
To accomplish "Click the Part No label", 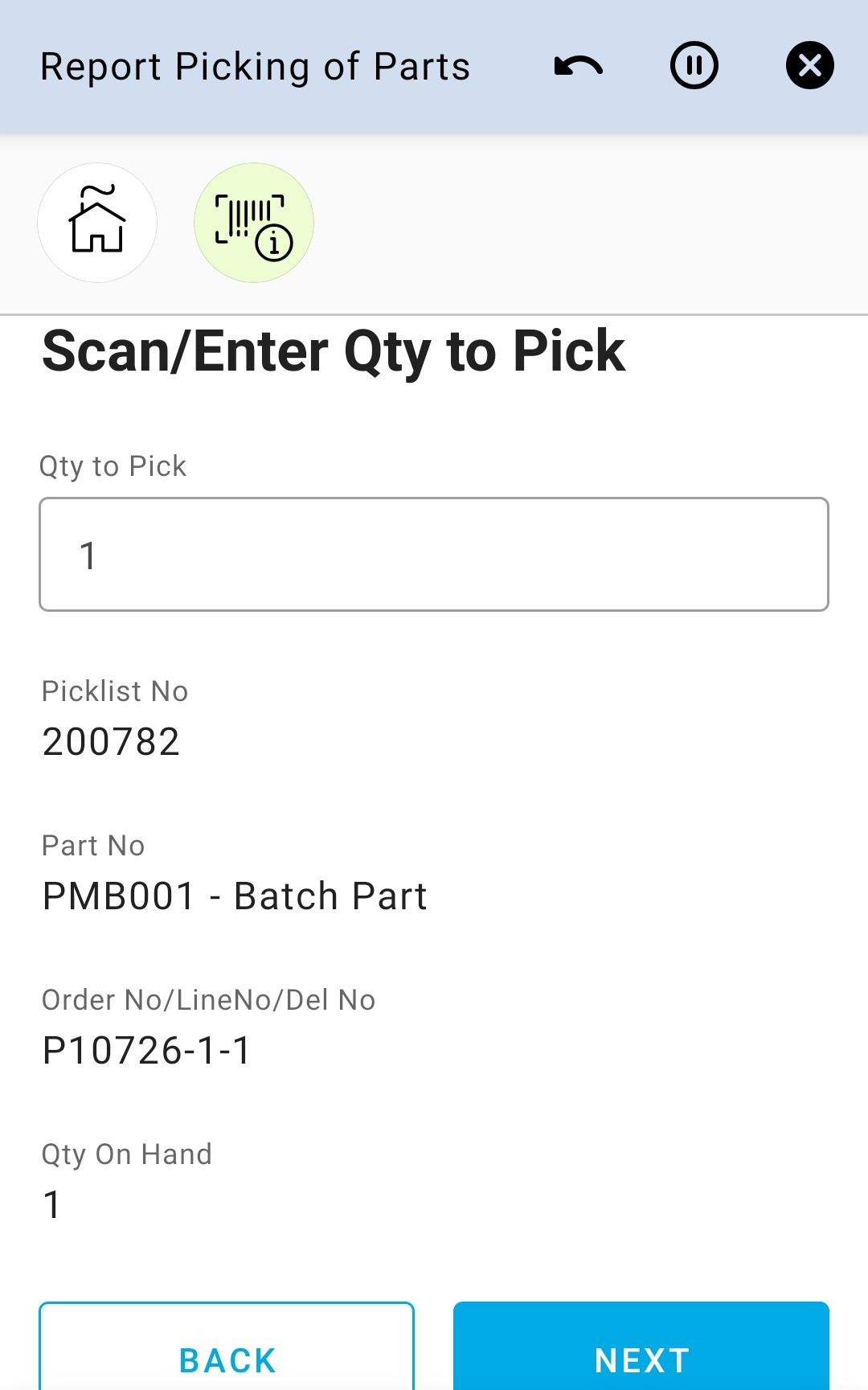I will (x=93, y=845).
